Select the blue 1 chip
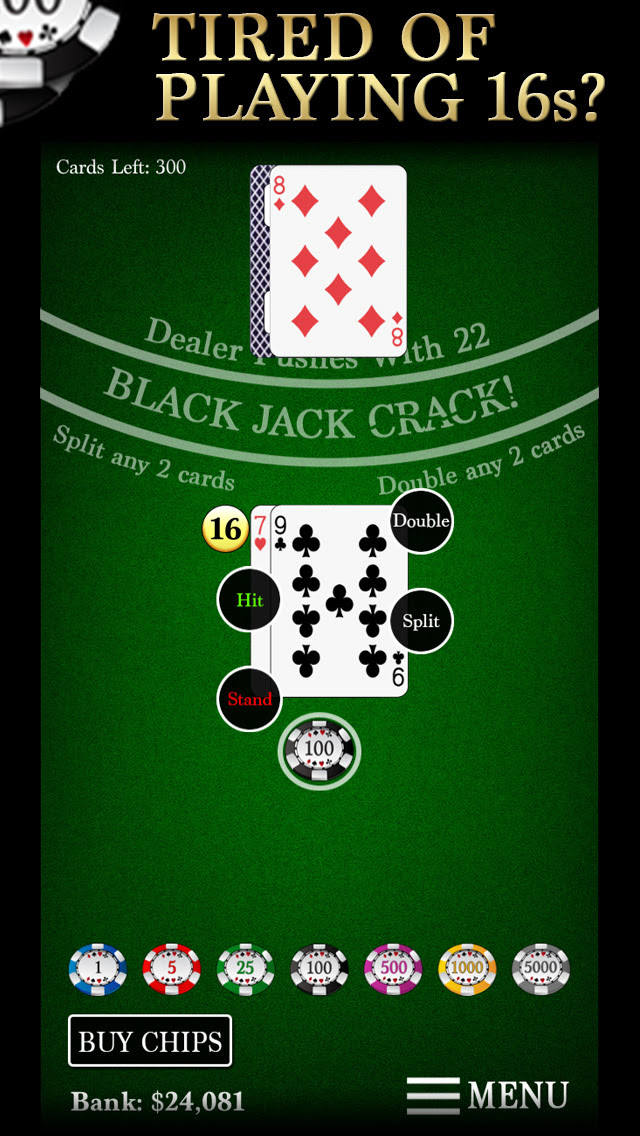 pyautogui.click(x=97, y=969)
